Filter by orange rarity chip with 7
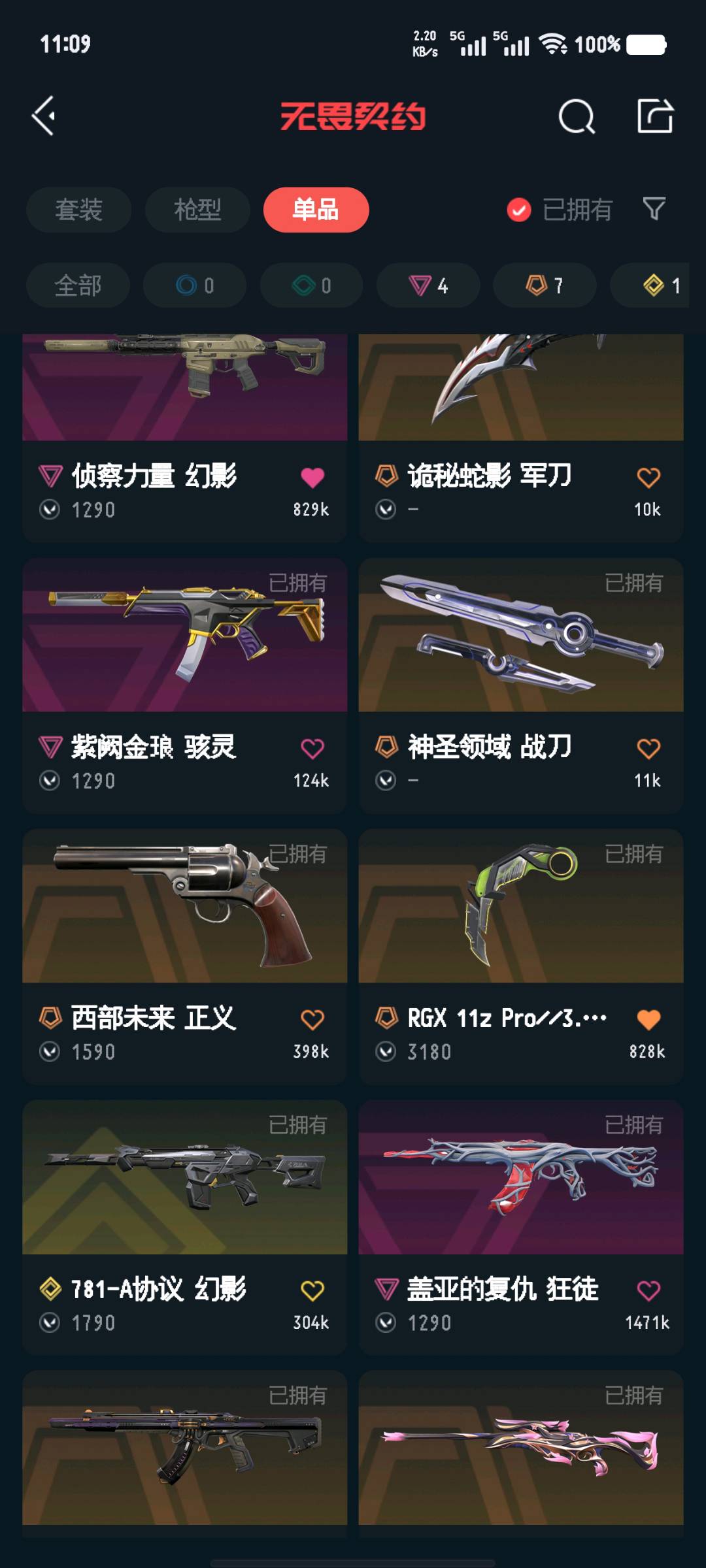Viewport: 706px width, 1568px height. (x=545, y=286)
